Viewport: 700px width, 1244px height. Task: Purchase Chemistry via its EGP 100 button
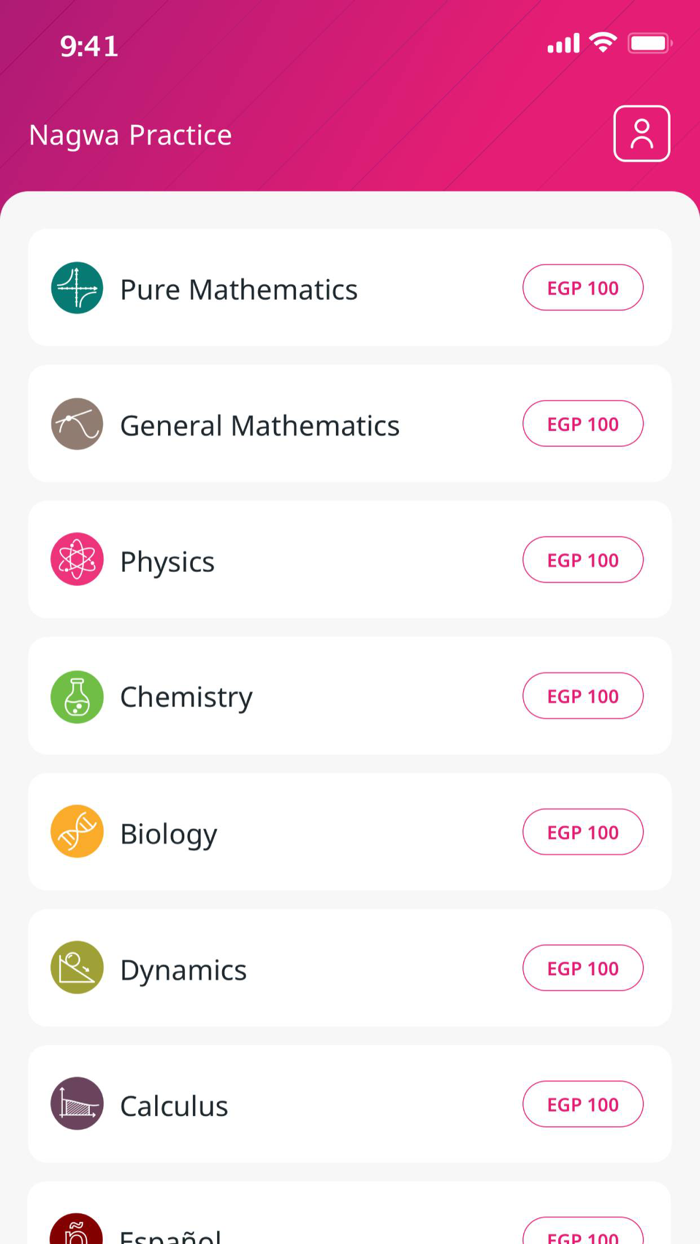(582, 696)
